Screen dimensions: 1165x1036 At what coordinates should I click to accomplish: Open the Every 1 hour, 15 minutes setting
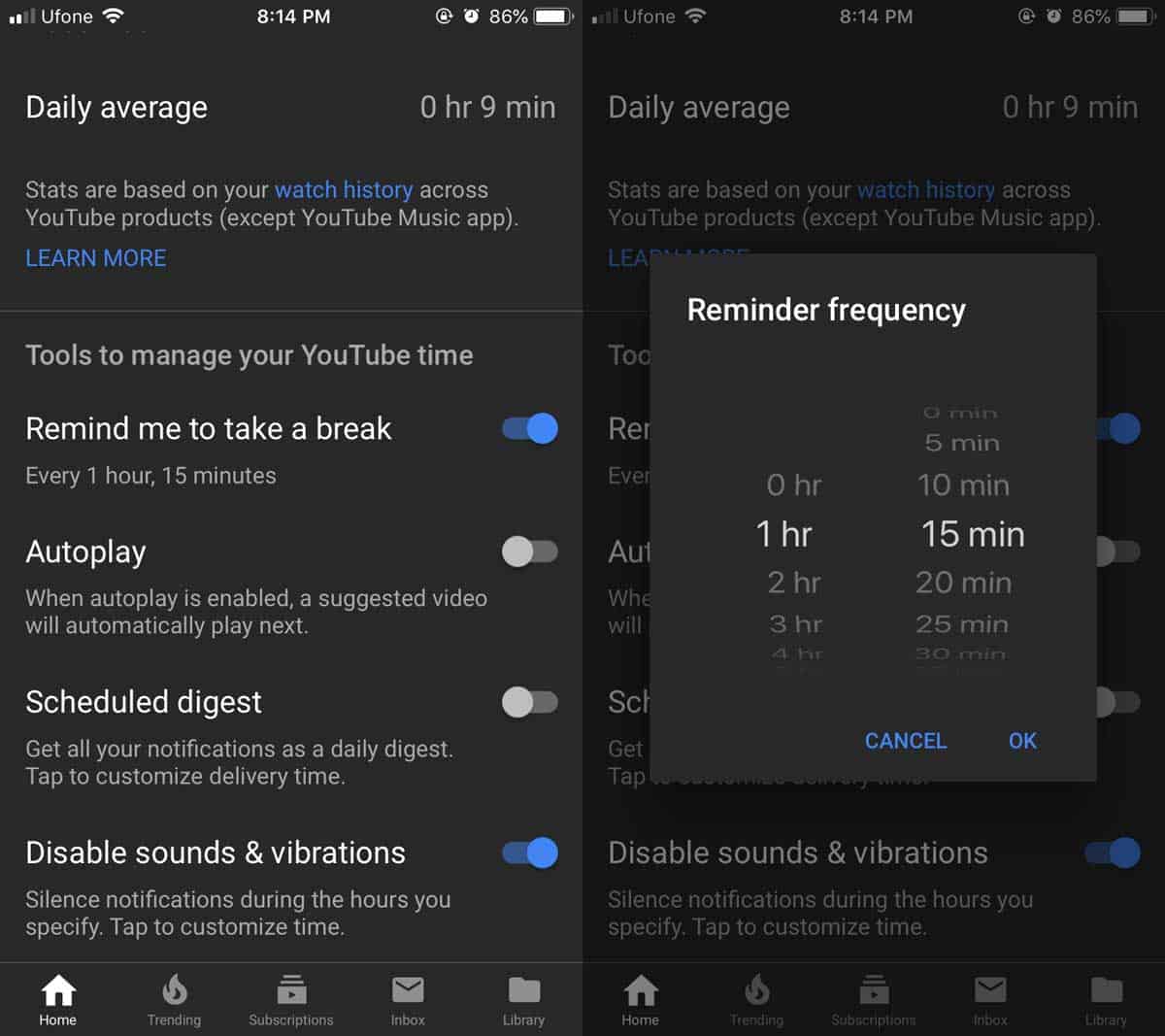150,476
